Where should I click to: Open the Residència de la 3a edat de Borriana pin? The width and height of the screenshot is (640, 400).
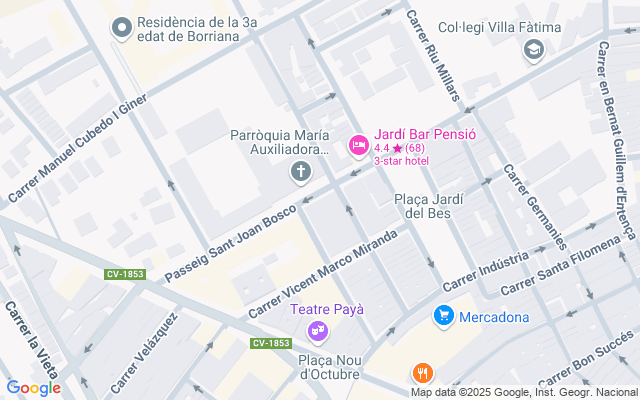pos(122,28)
